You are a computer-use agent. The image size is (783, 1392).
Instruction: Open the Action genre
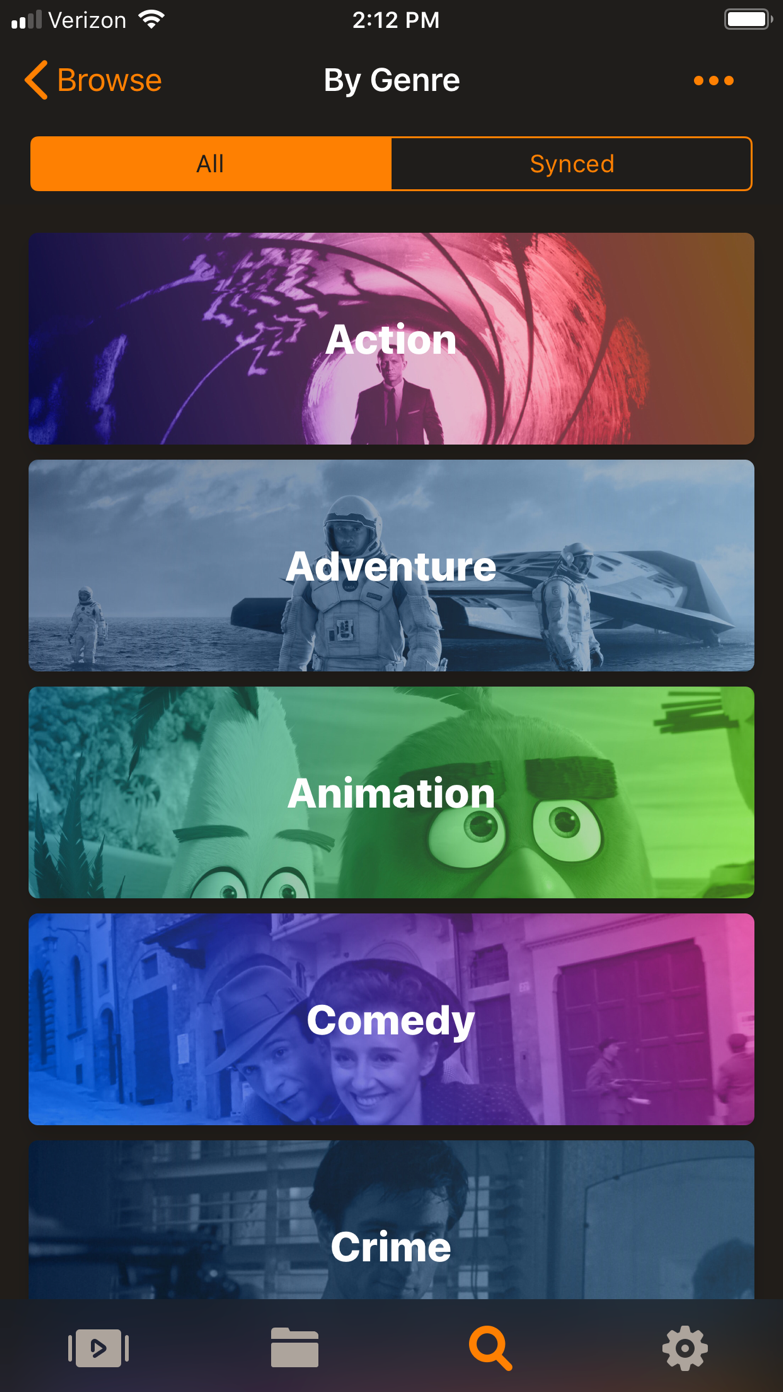click(x=391, y=339)
